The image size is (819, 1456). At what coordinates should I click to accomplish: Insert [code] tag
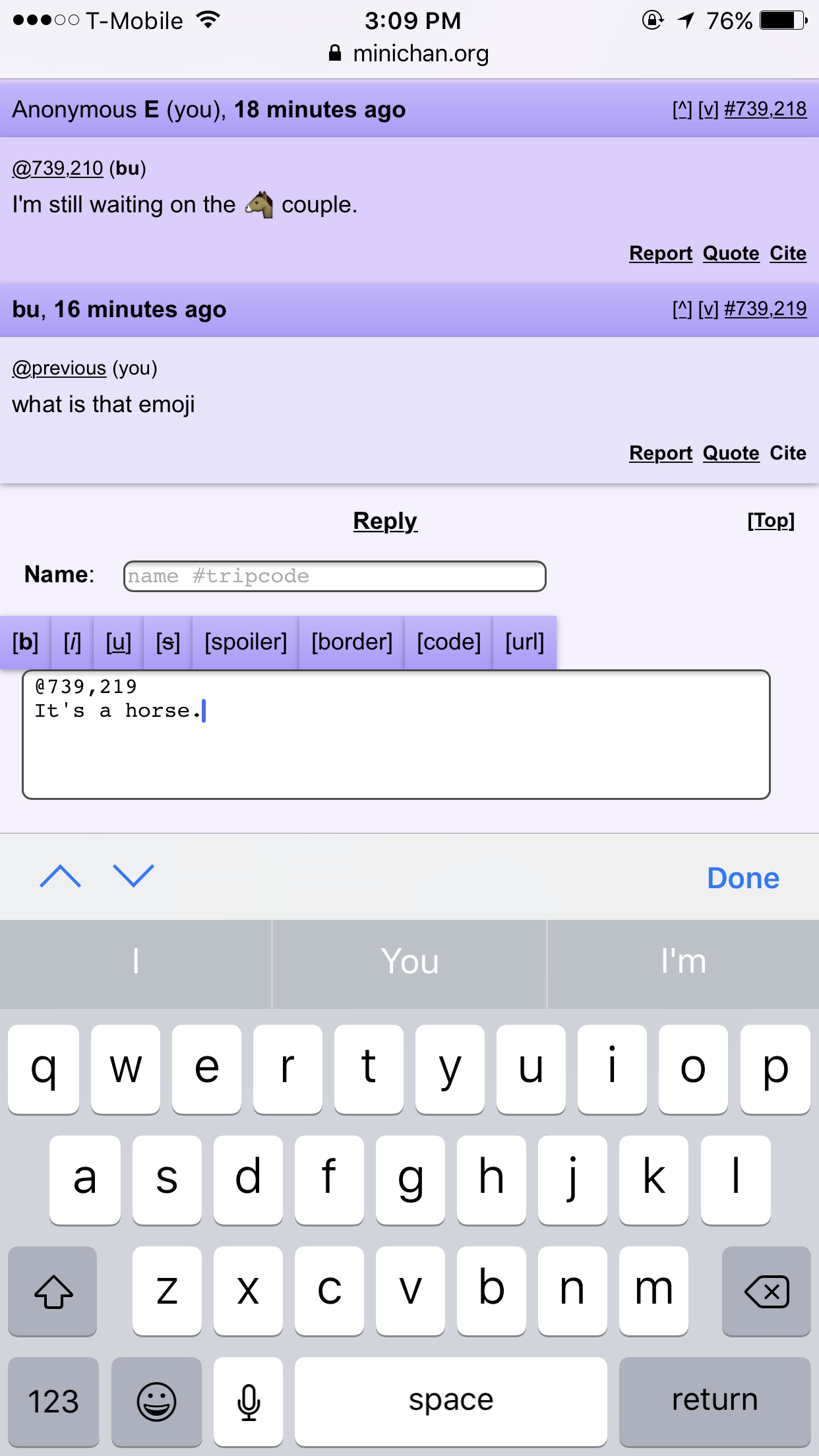coord(448,642)
